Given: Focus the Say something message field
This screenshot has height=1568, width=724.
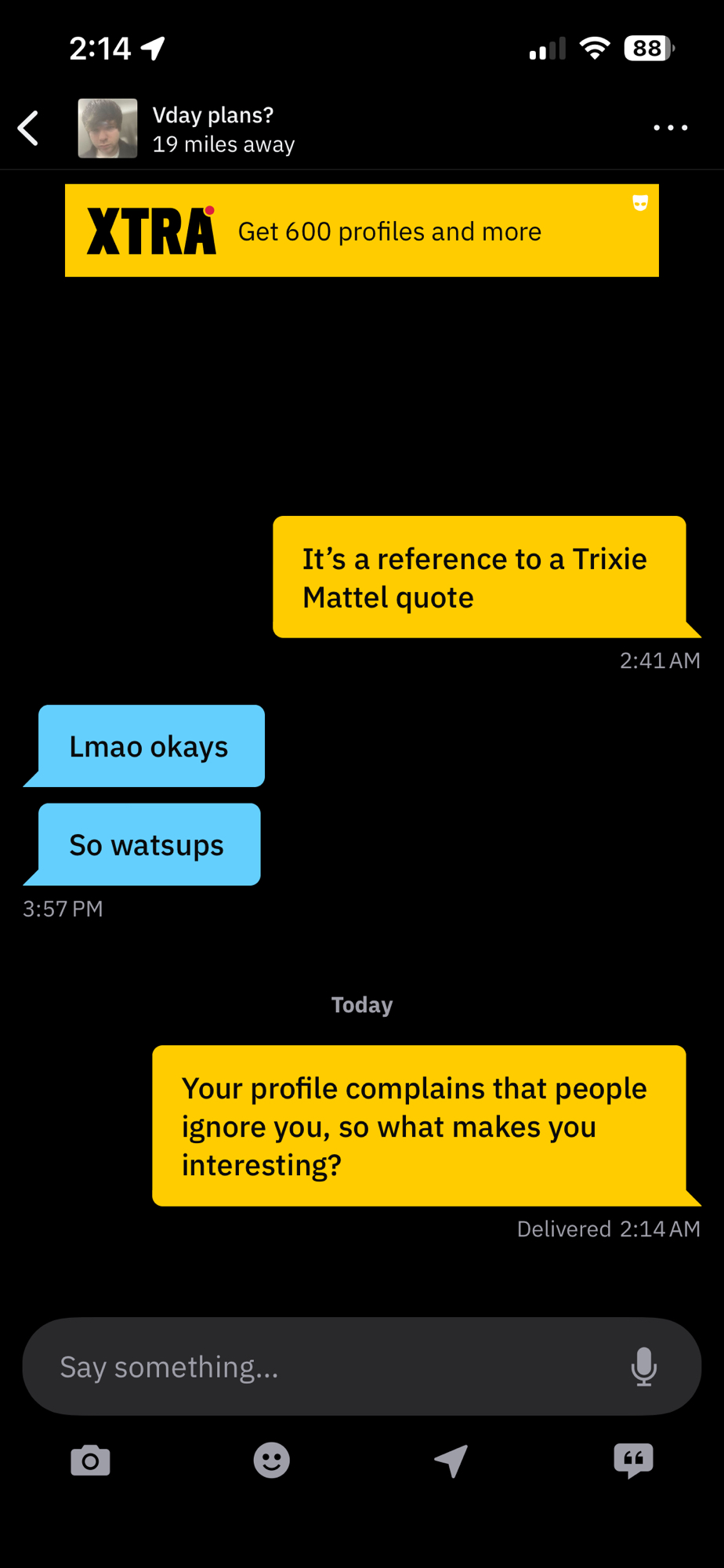Looking at the screenshot, I should 329,1367.
